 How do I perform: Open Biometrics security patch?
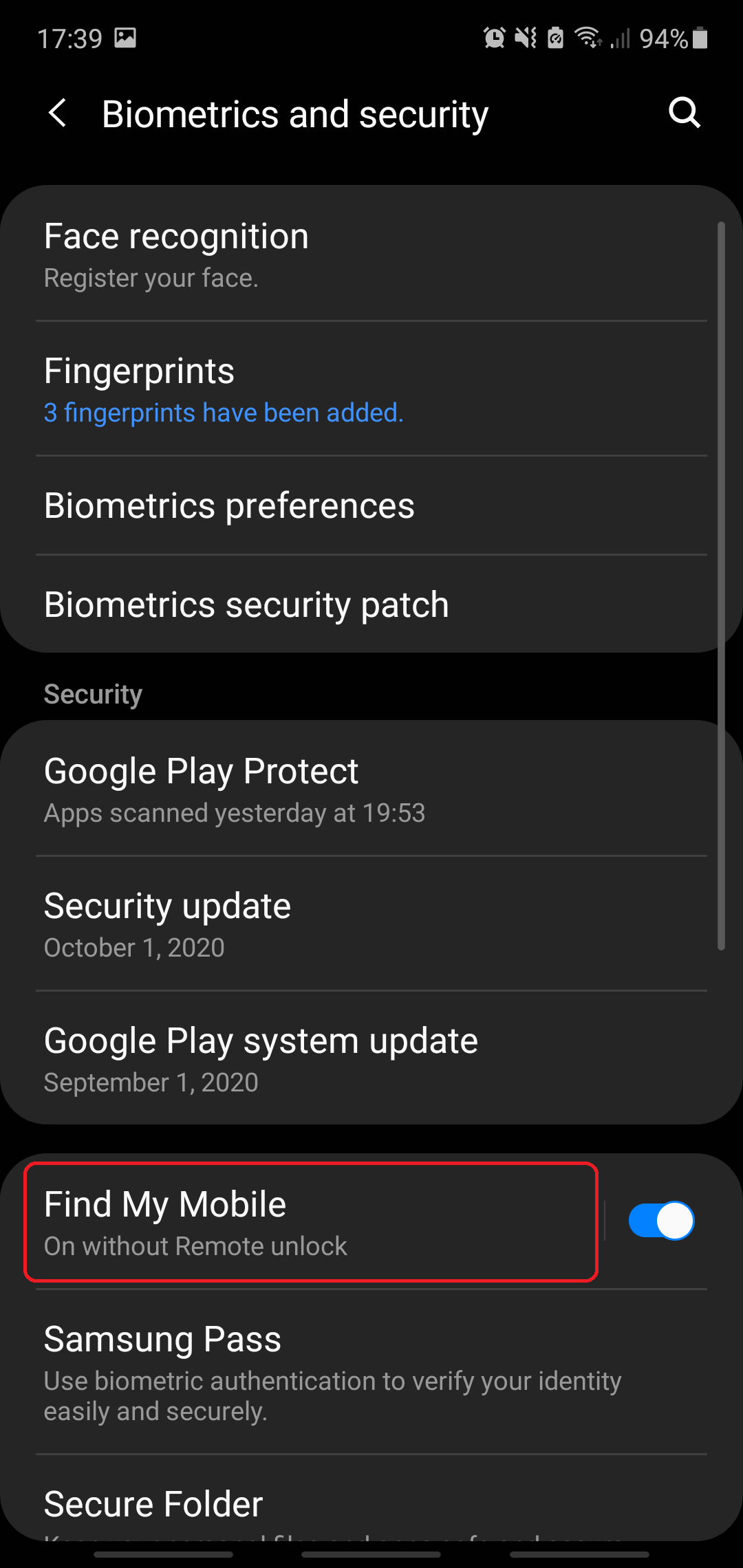(x=371, y=605)
